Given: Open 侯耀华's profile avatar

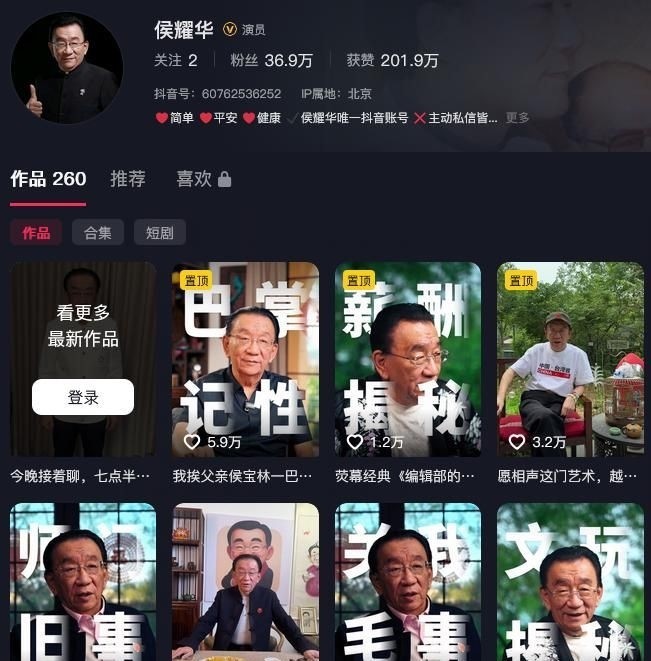Looking at the screenshot, I should click(x=67, y=68).
